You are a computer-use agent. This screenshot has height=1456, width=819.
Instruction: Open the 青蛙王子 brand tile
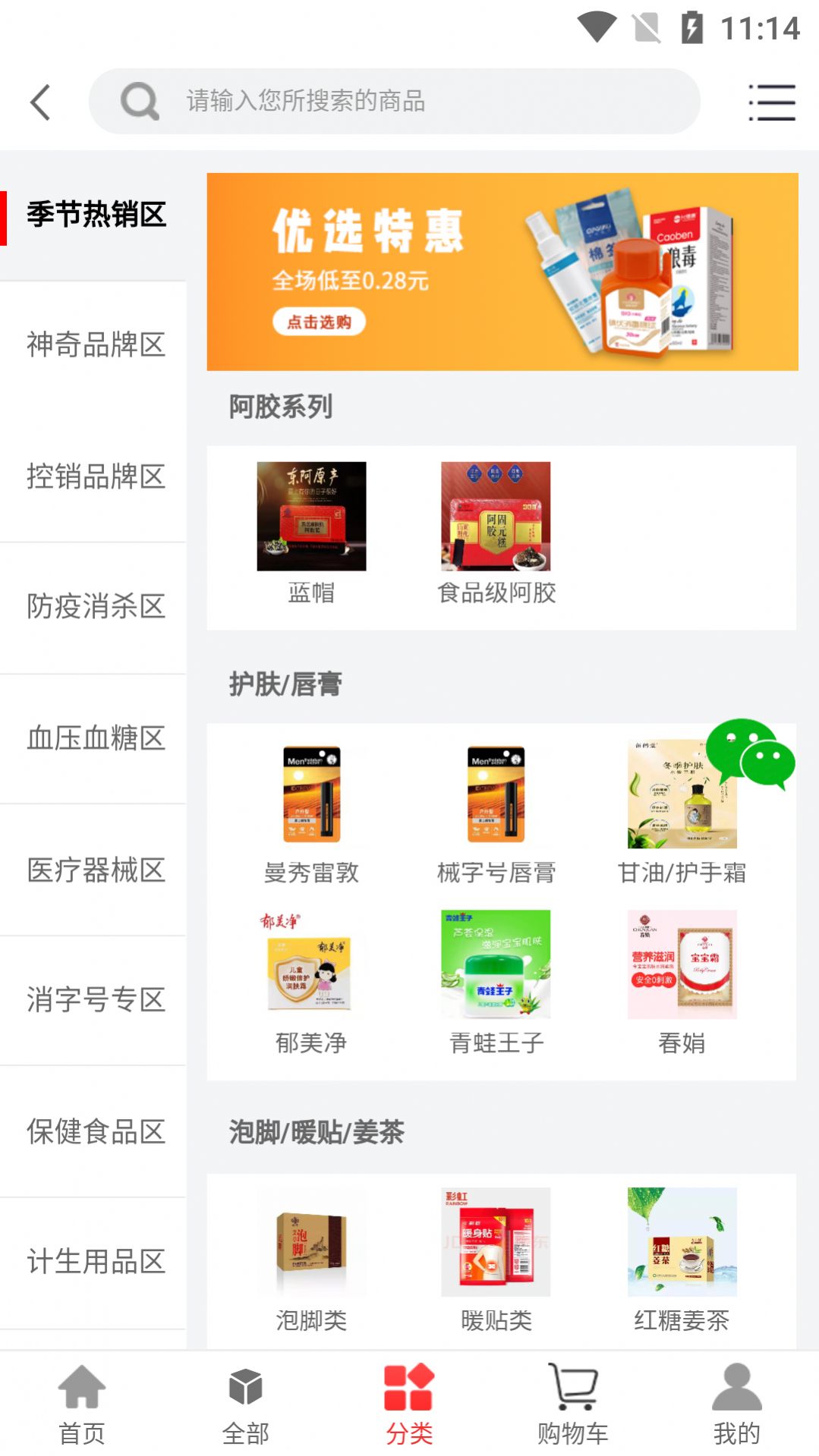coord(496,982)
